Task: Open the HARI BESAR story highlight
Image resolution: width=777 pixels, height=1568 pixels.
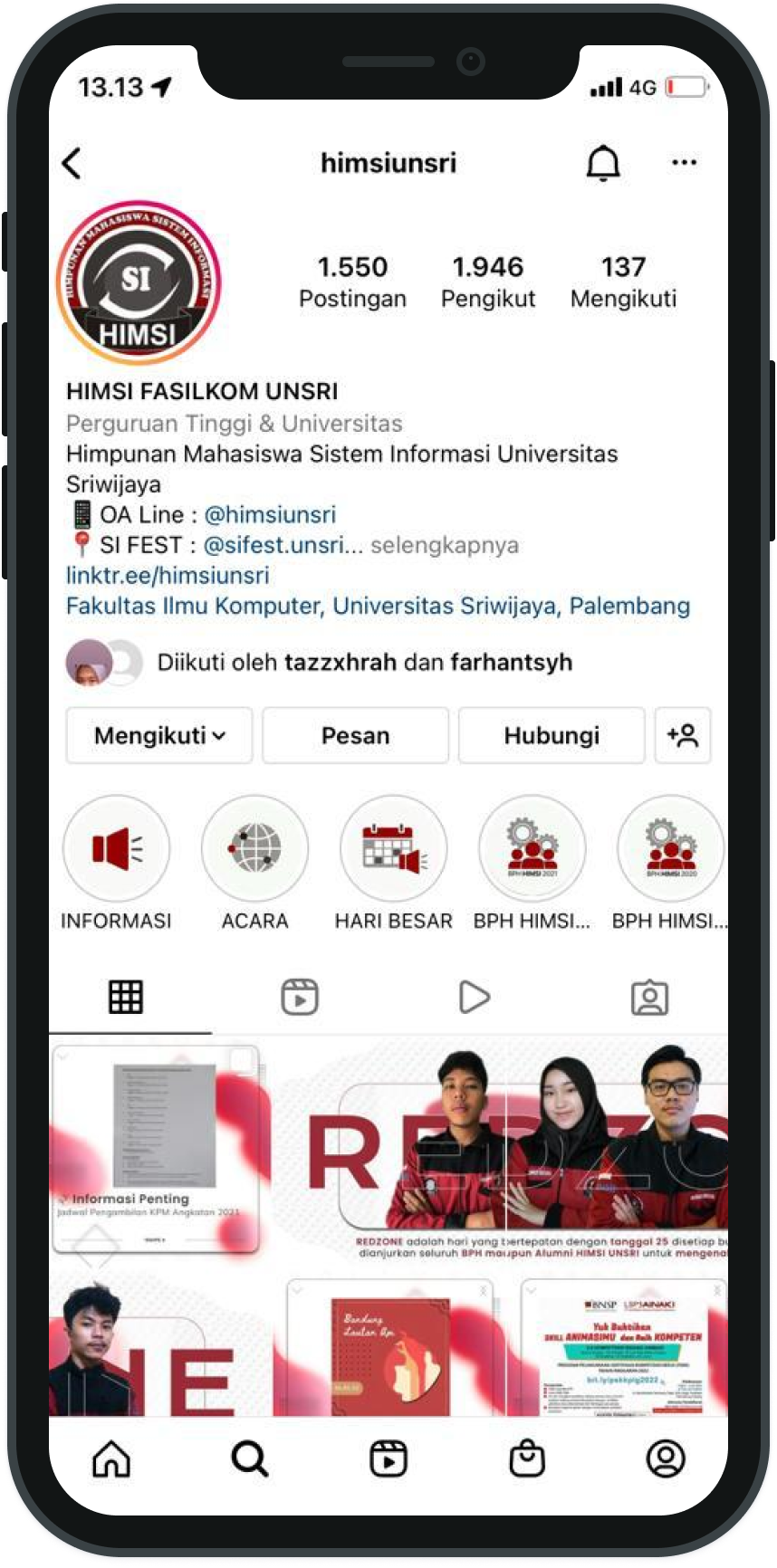Action: 393,849
